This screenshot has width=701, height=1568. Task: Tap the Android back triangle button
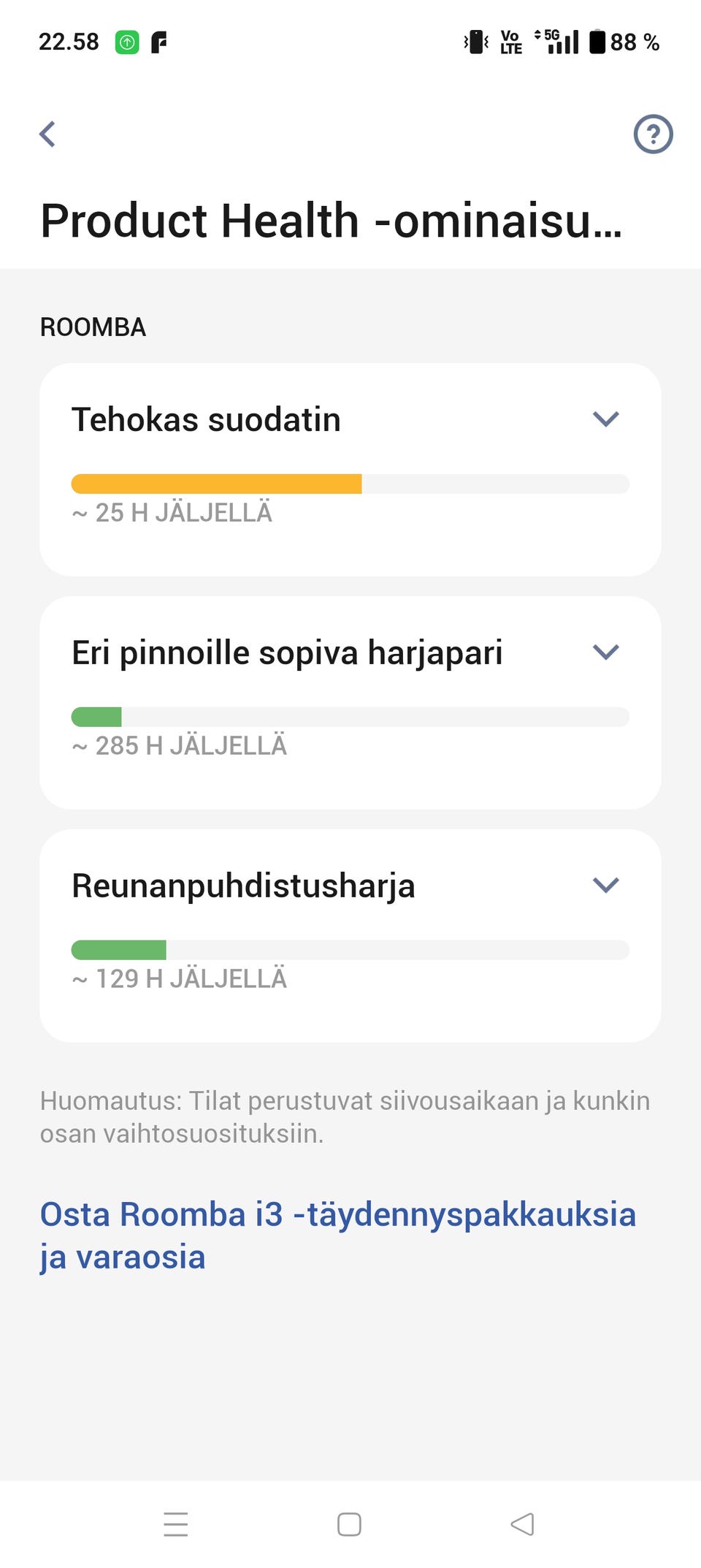pos(523,1525)
